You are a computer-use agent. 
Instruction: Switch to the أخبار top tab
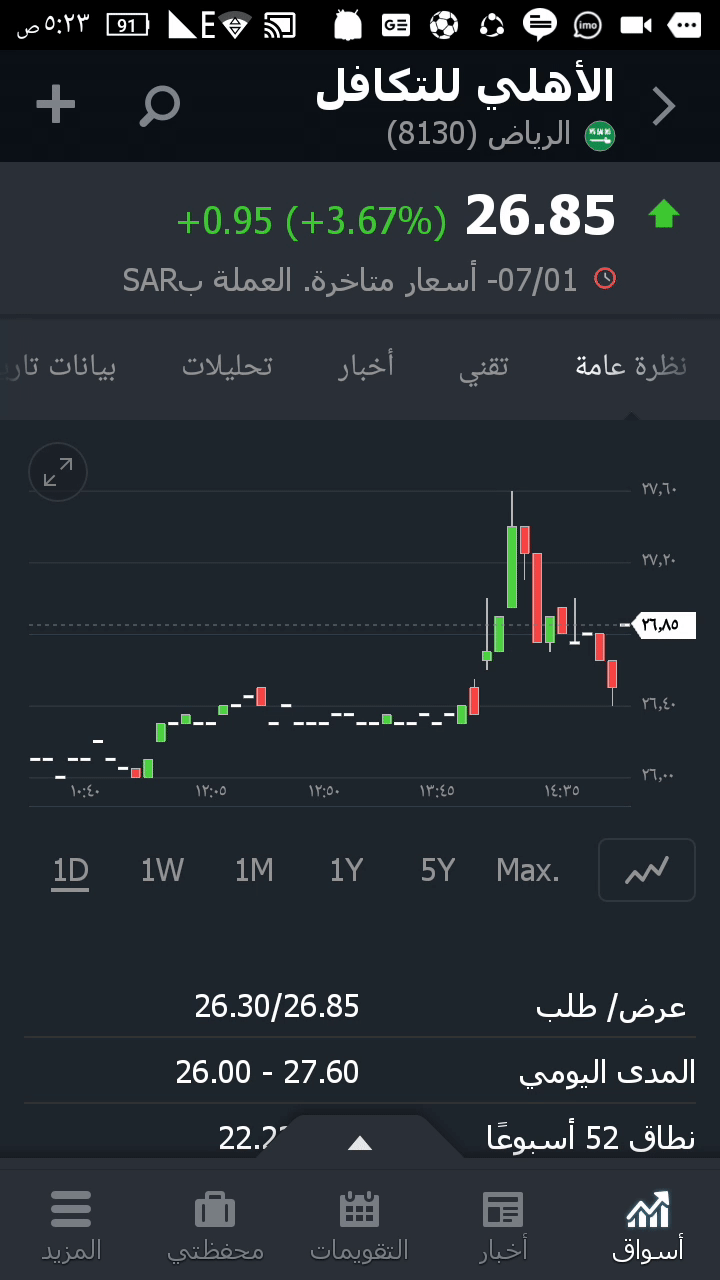click(366, 366)
